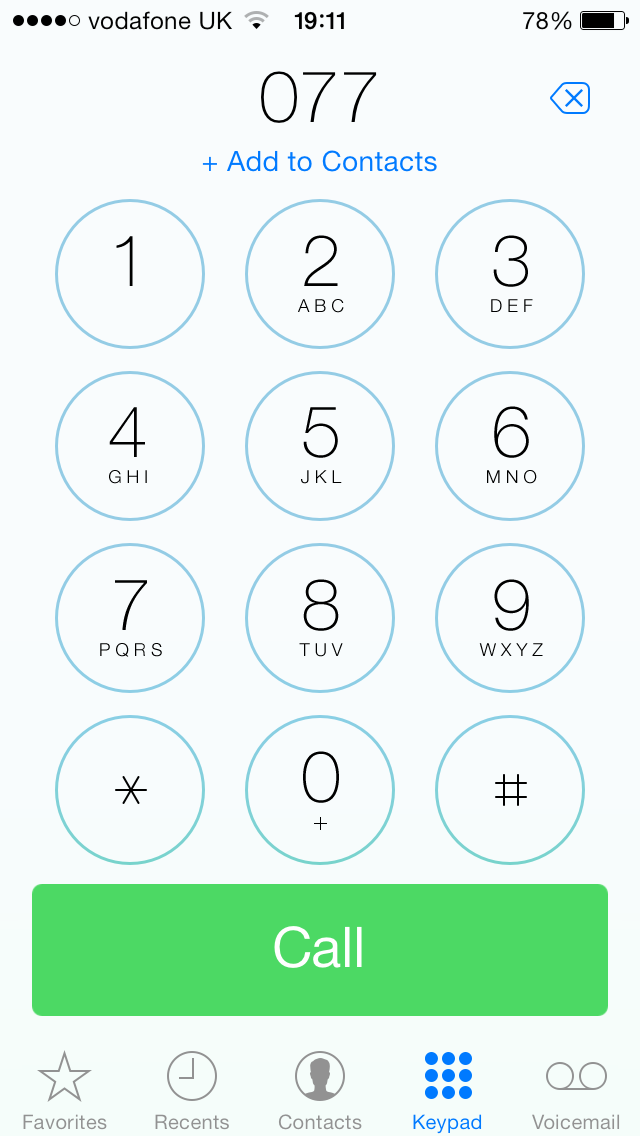The height and width of the screenshot is (1136, 640).
Task: Start the call with green Call button
Action: 320,949
